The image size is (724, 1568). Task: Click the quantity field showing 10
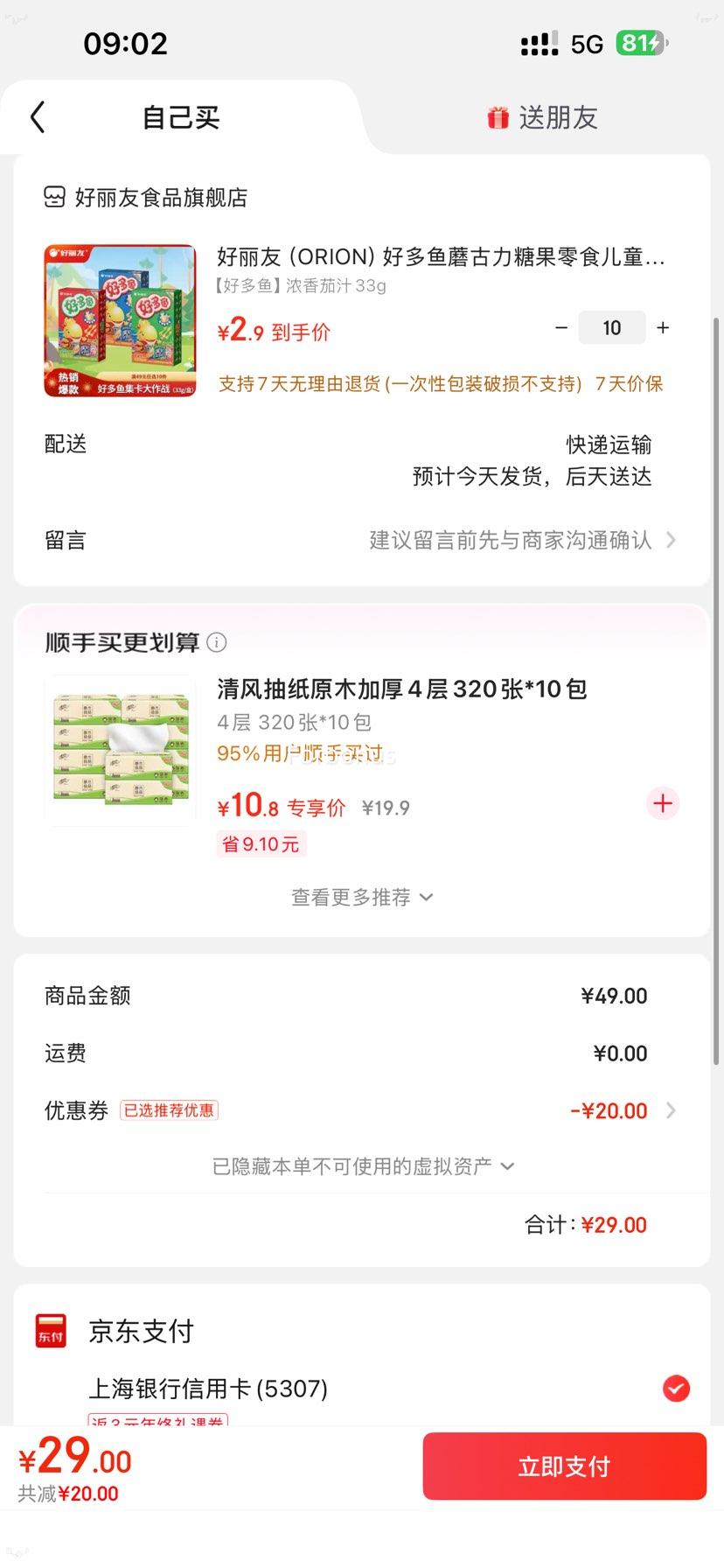pos(611,327)
